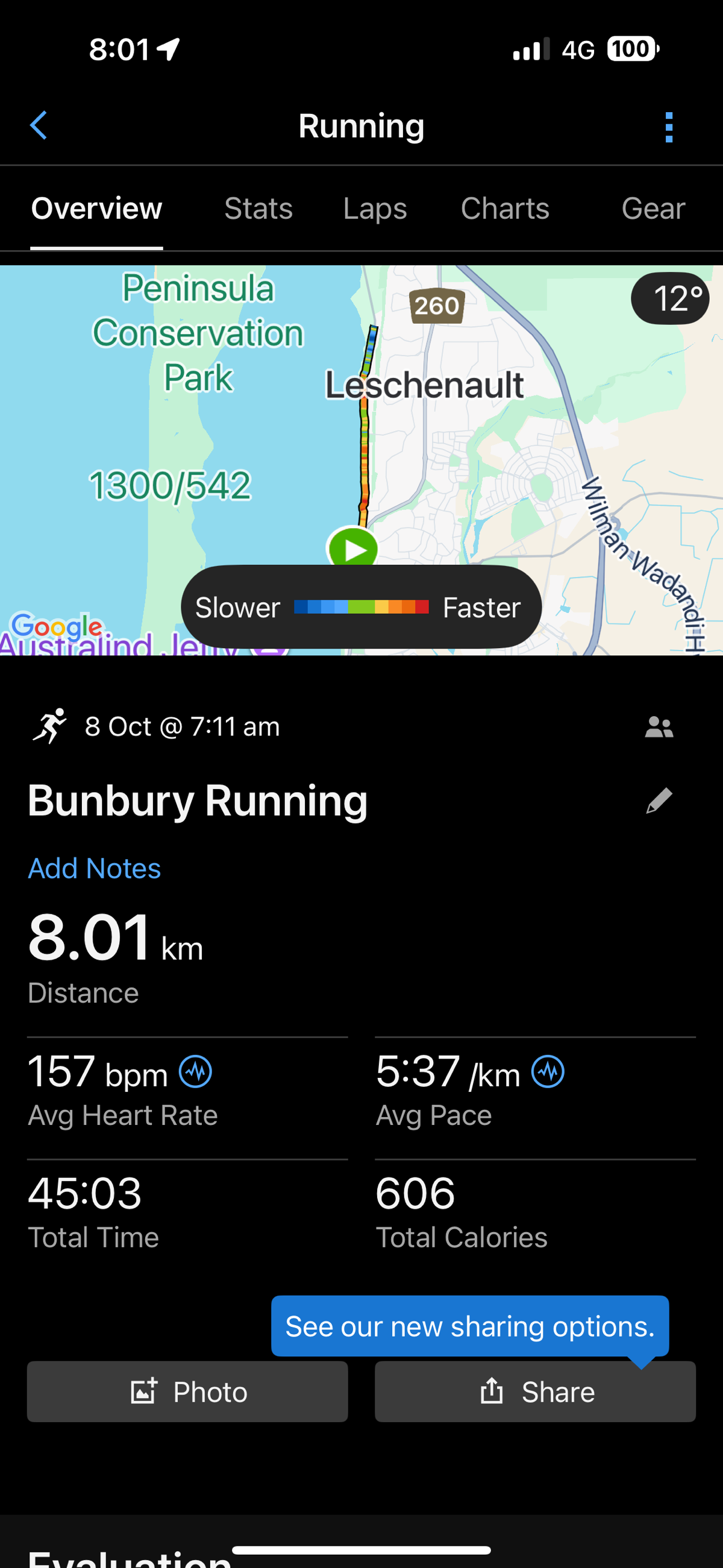Select the Gear tab

click(653, 209)
